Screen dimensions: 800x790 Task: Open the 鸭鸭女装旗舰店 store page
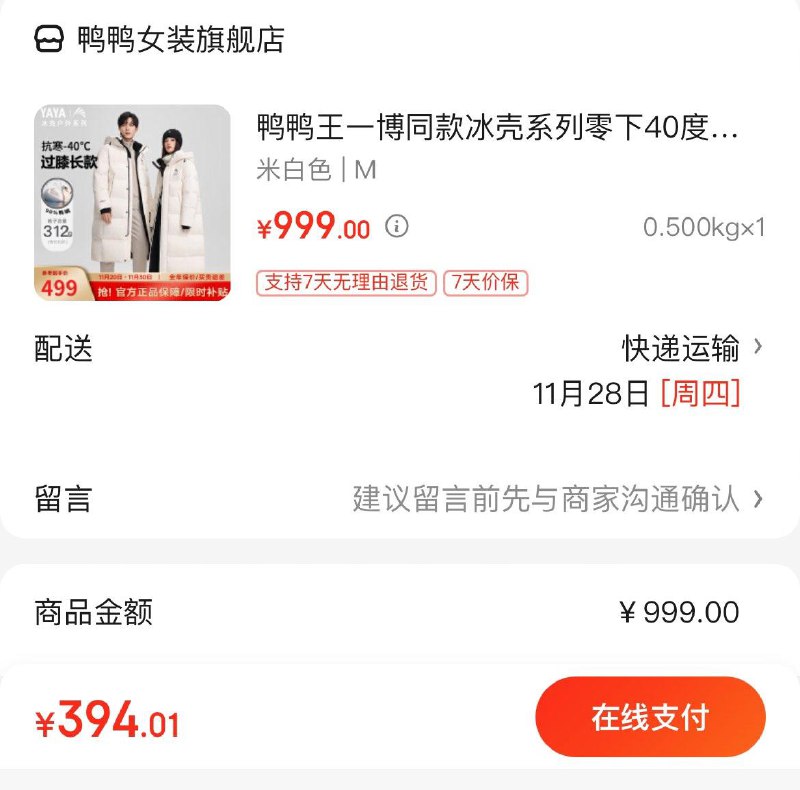(x=180, y=40)
